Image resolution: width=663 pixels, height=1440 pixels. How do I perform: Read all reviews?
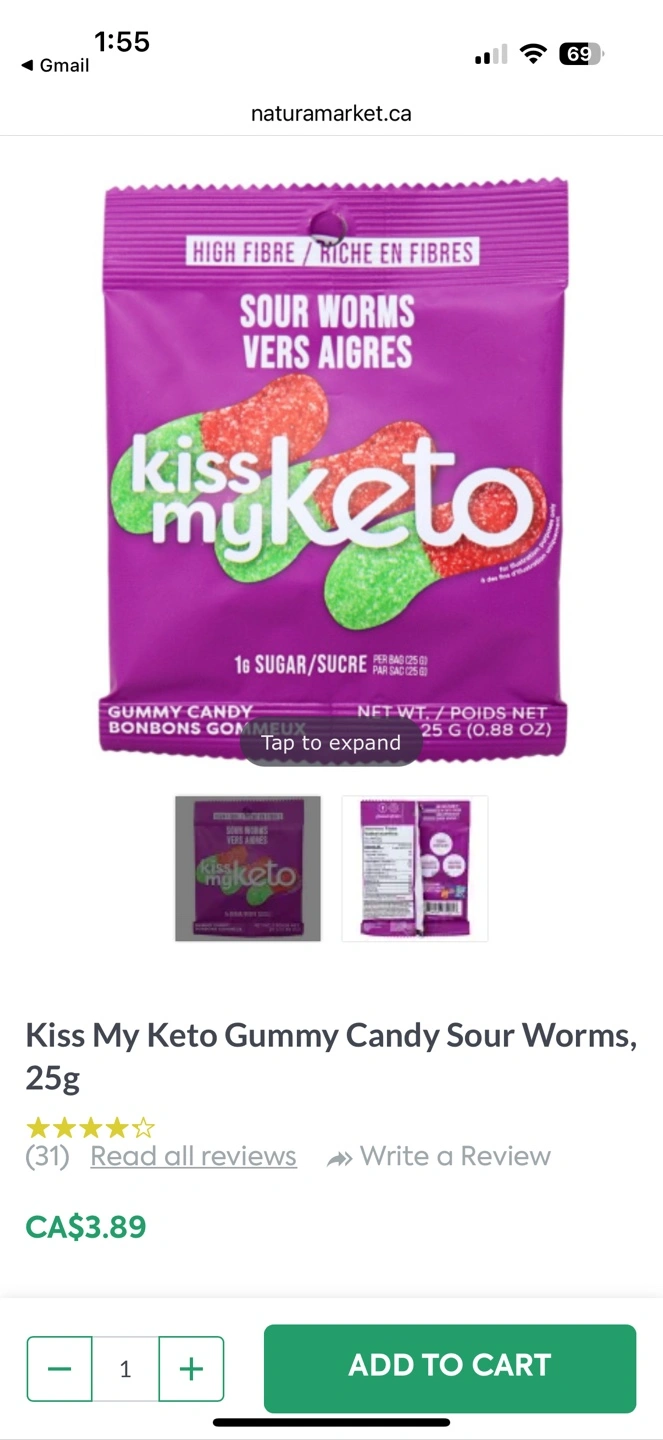[193, 1156]
